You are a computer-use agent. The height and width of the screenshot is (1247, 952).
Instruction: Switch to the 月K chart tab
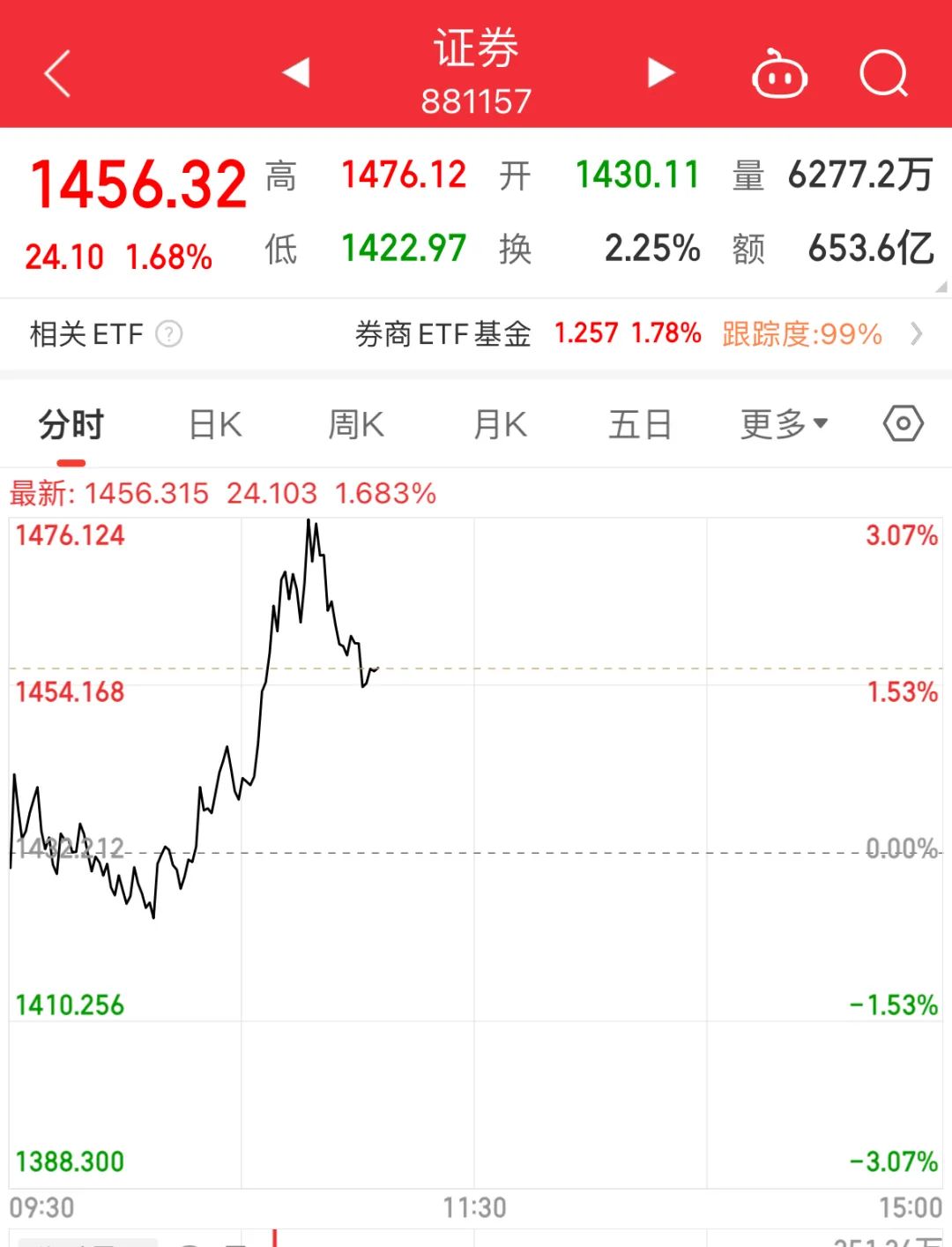point(500,425)
